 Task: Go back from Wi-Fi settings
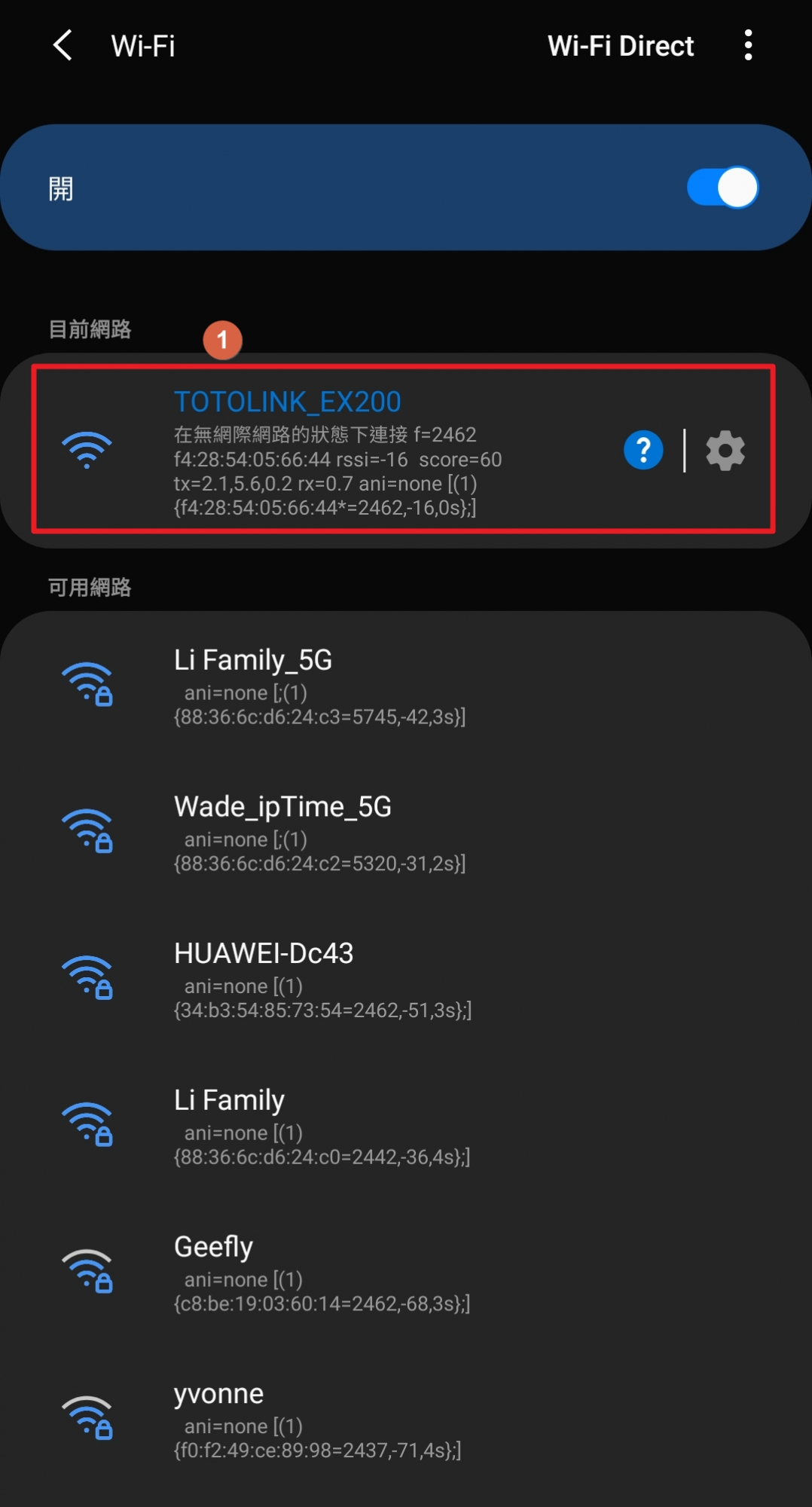[x=63, y=46]
